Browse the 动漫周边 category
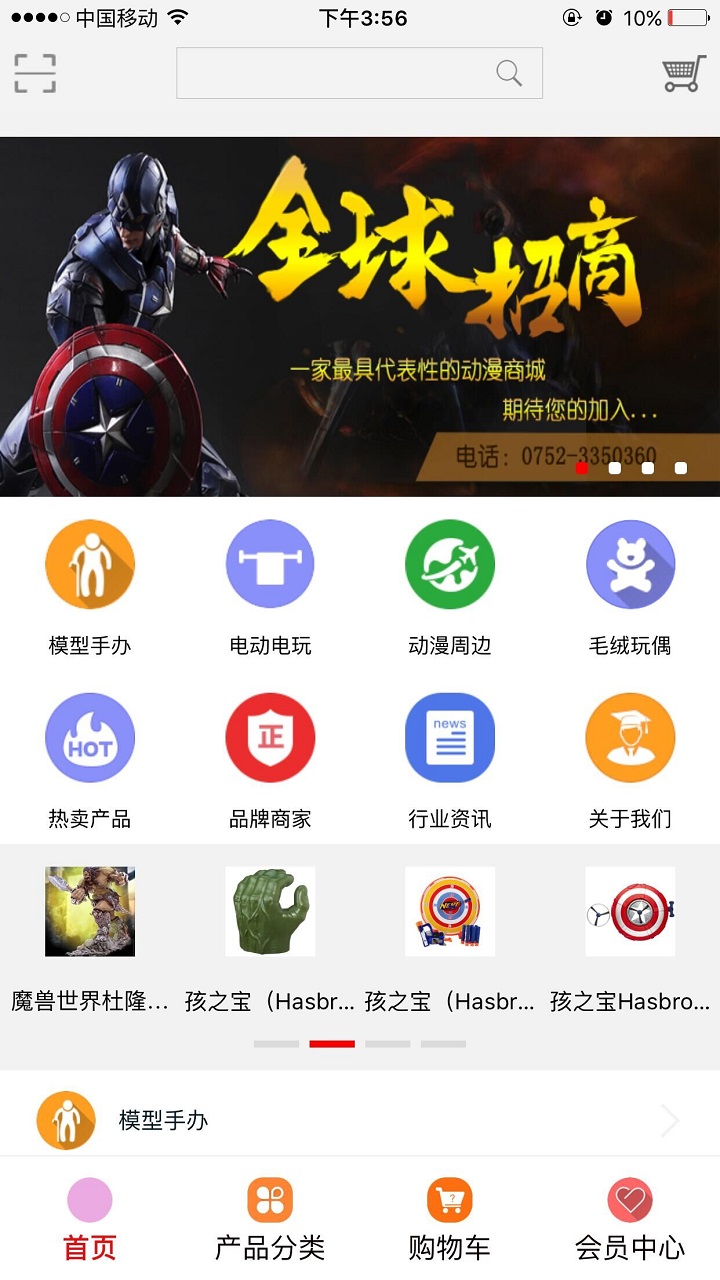The width and height of the screenshot is (720, 1280). [450, 565]
